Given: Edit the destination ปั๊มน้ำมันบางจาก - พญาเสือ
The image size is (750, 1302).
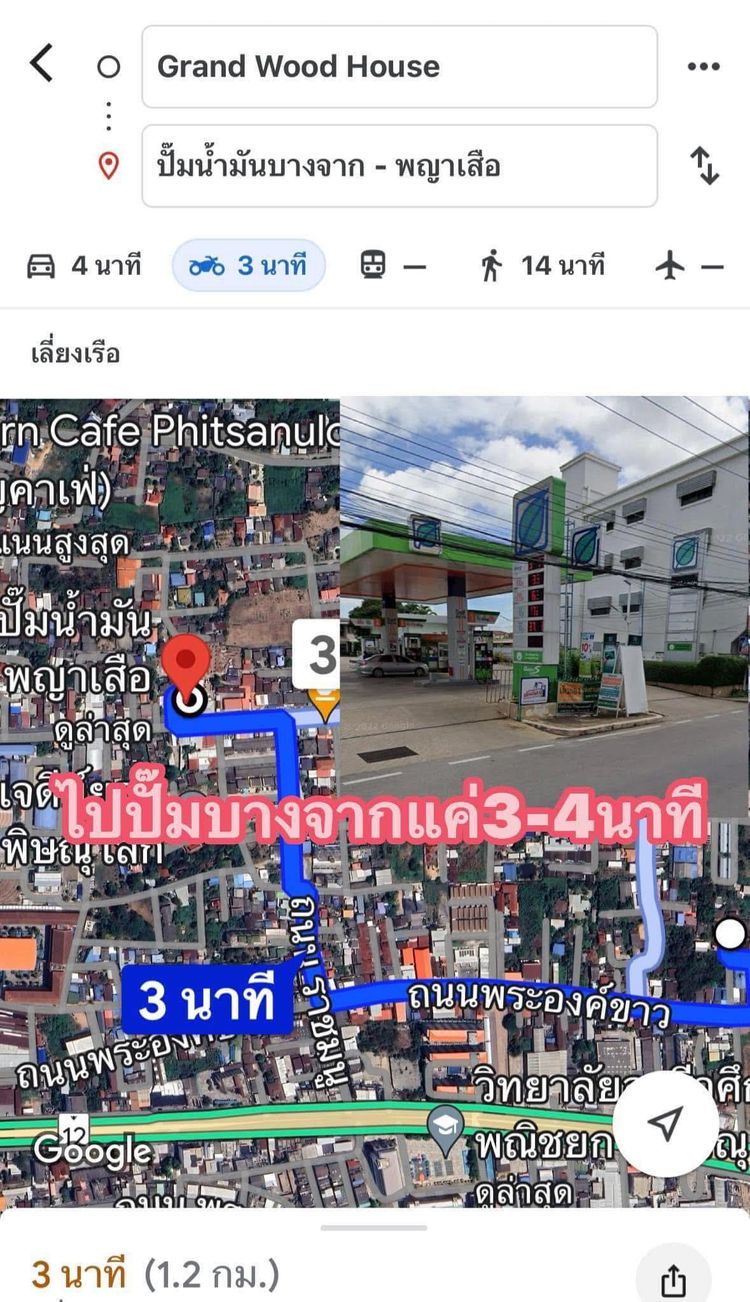Looking at the screenshot, I should [399, 166].
